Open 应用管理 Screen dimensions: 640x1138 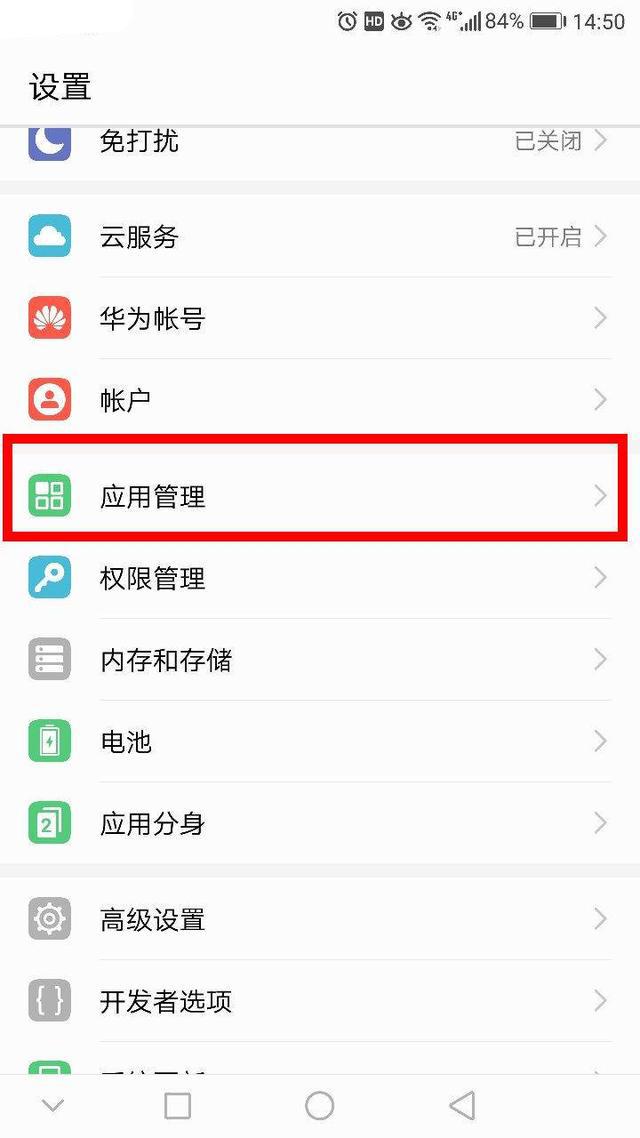point(320,496)
